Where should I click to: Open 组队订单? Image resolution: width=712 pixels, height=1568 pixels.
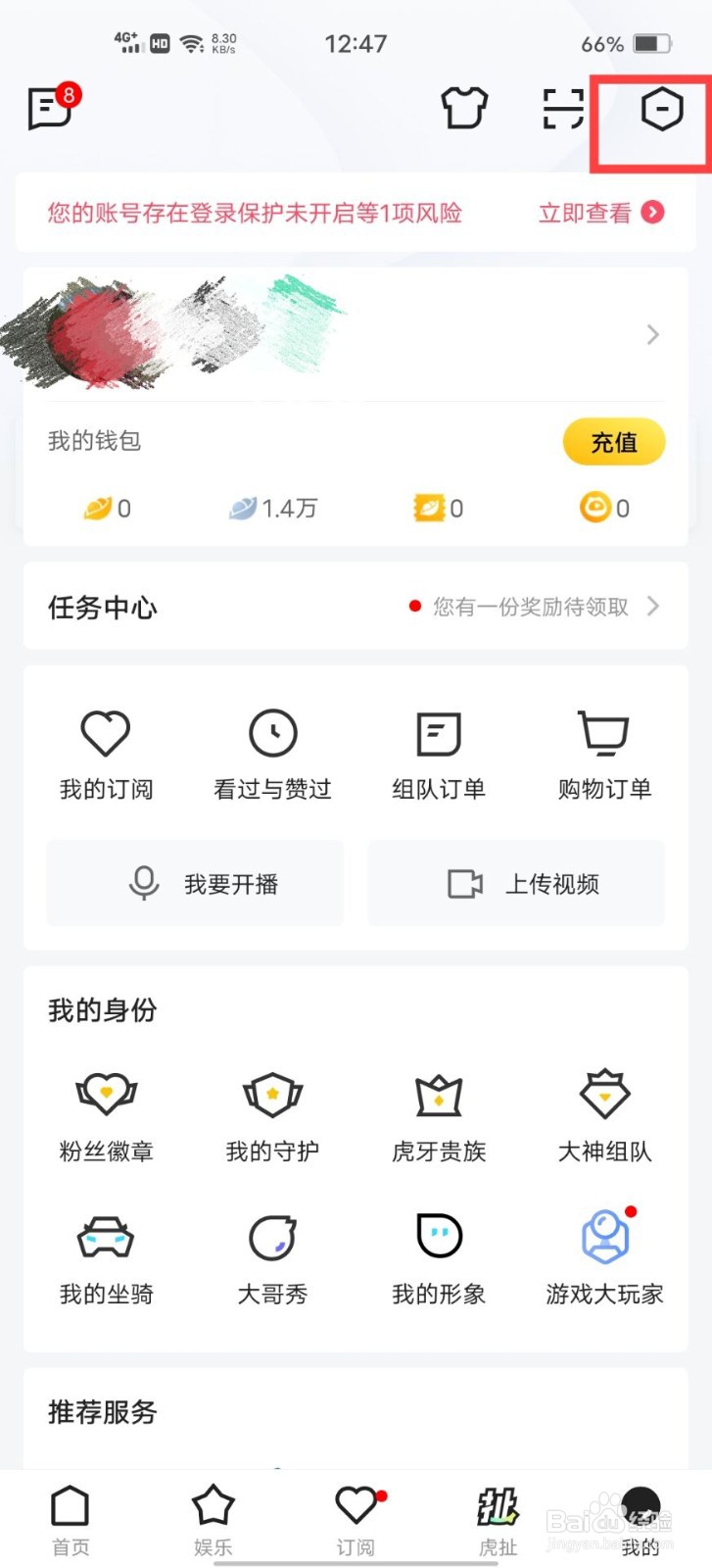[x=439, y=753]
